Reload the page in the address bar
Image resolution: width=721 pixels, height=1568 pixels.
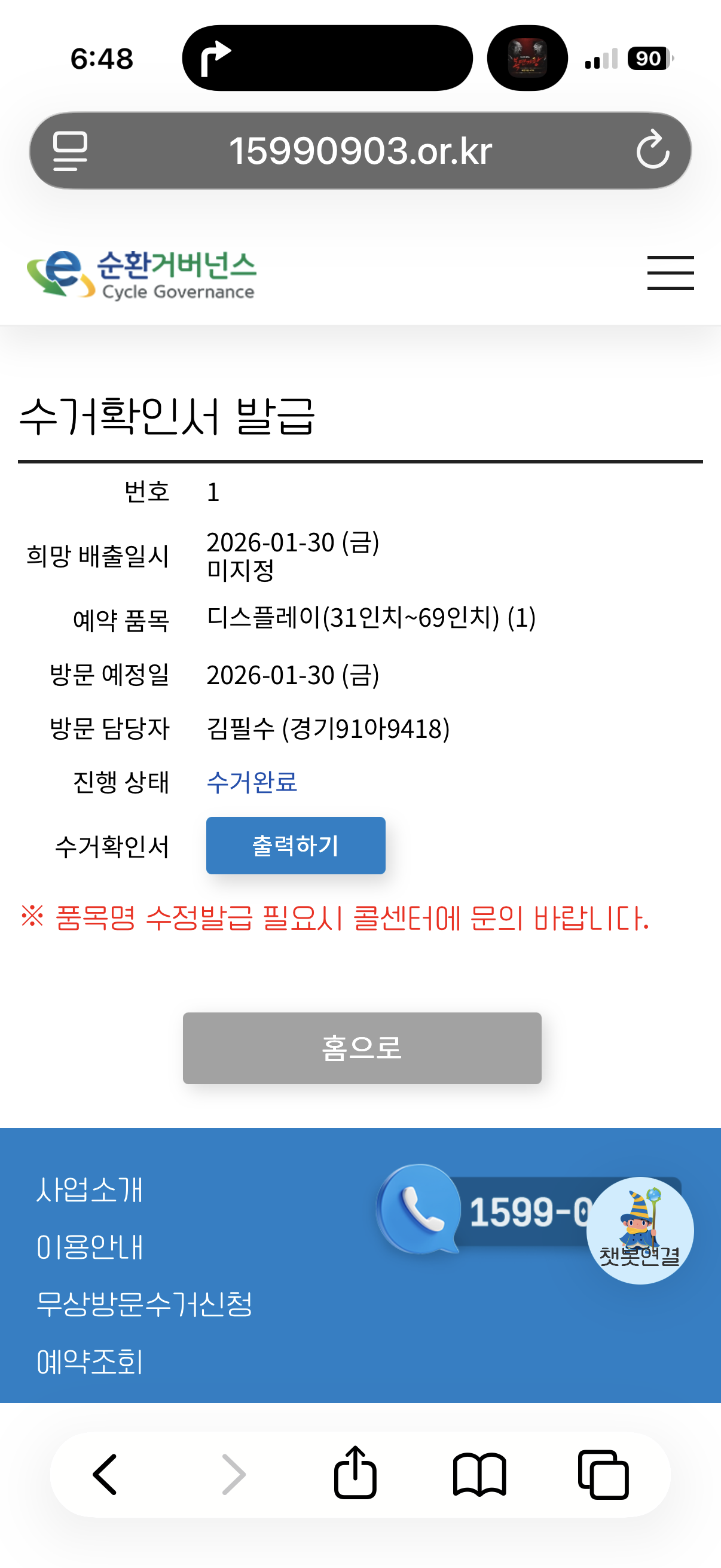click(x=652, y=150)
